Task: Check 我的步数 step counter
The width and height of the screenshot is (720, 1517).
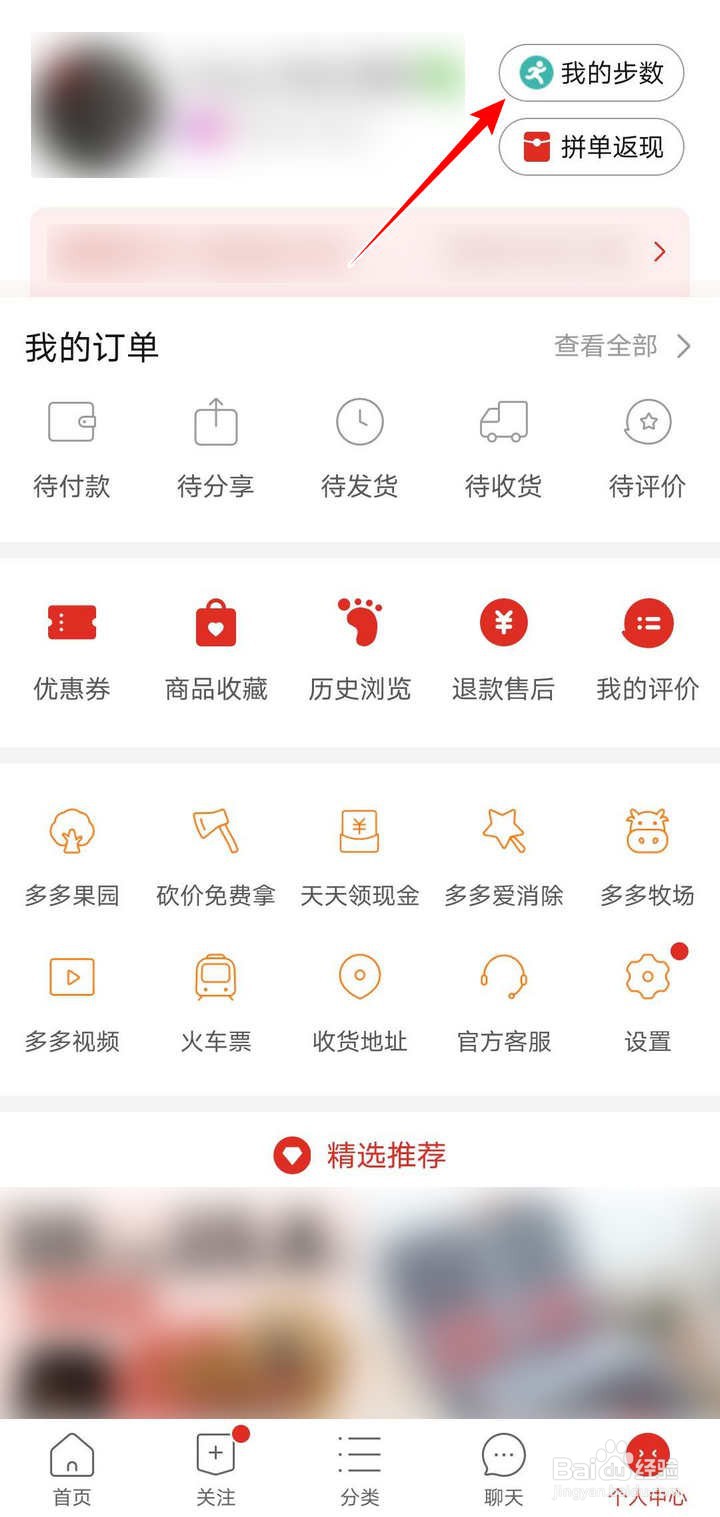Action: point(590,72)
